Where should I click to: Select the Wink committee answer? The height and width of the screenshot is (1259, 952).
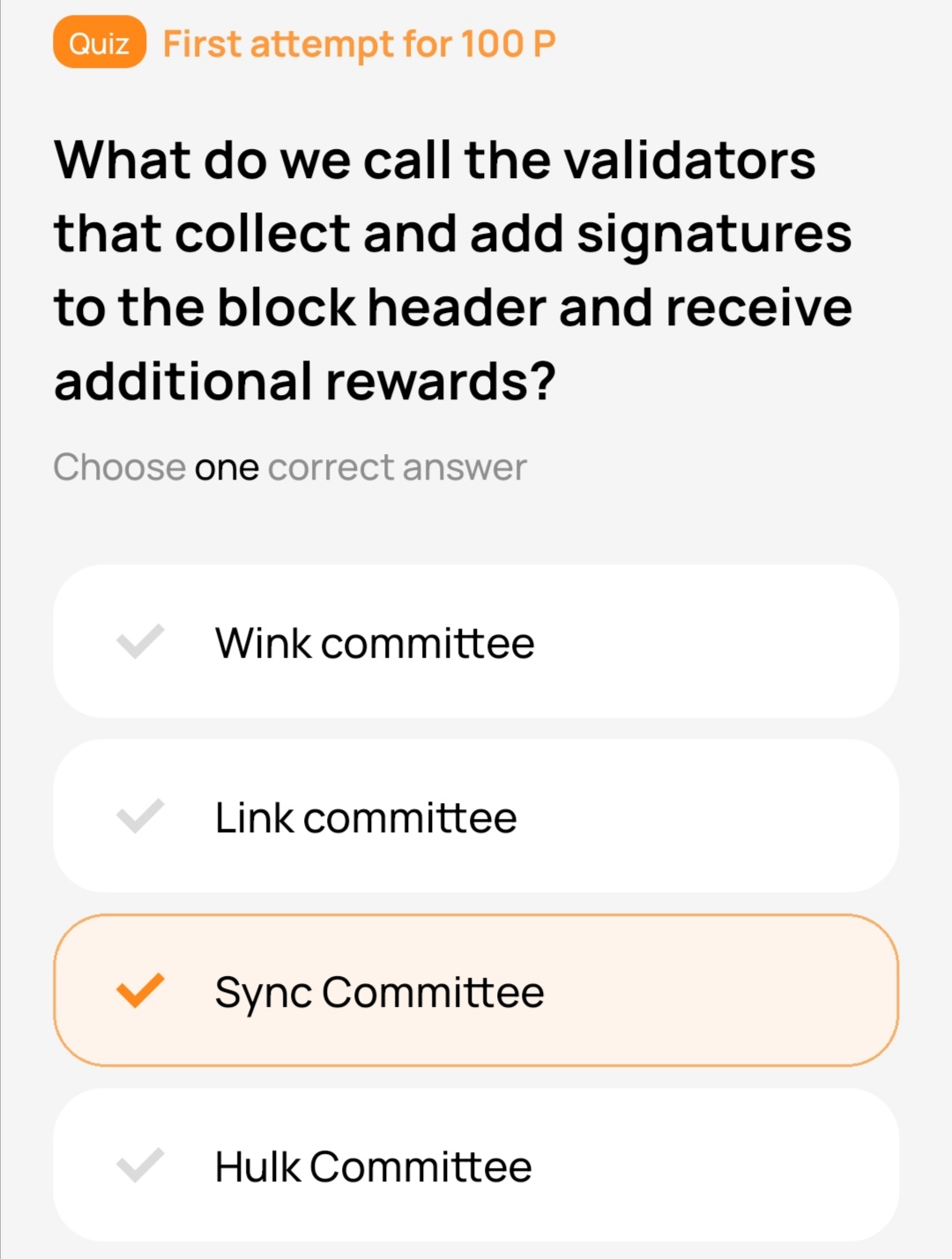(x=476, y=642)
